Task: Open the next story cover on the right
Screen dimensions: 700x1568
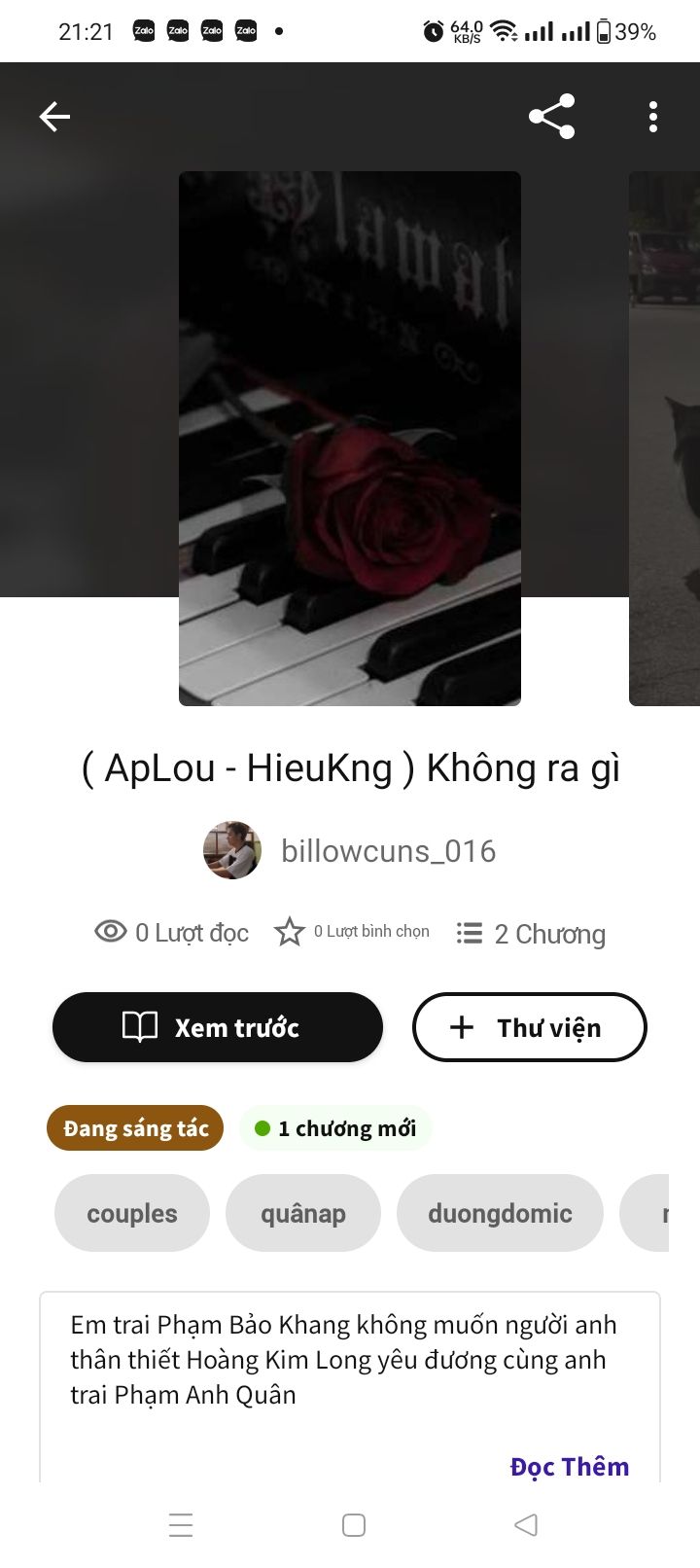Action: tap(666, 438)
